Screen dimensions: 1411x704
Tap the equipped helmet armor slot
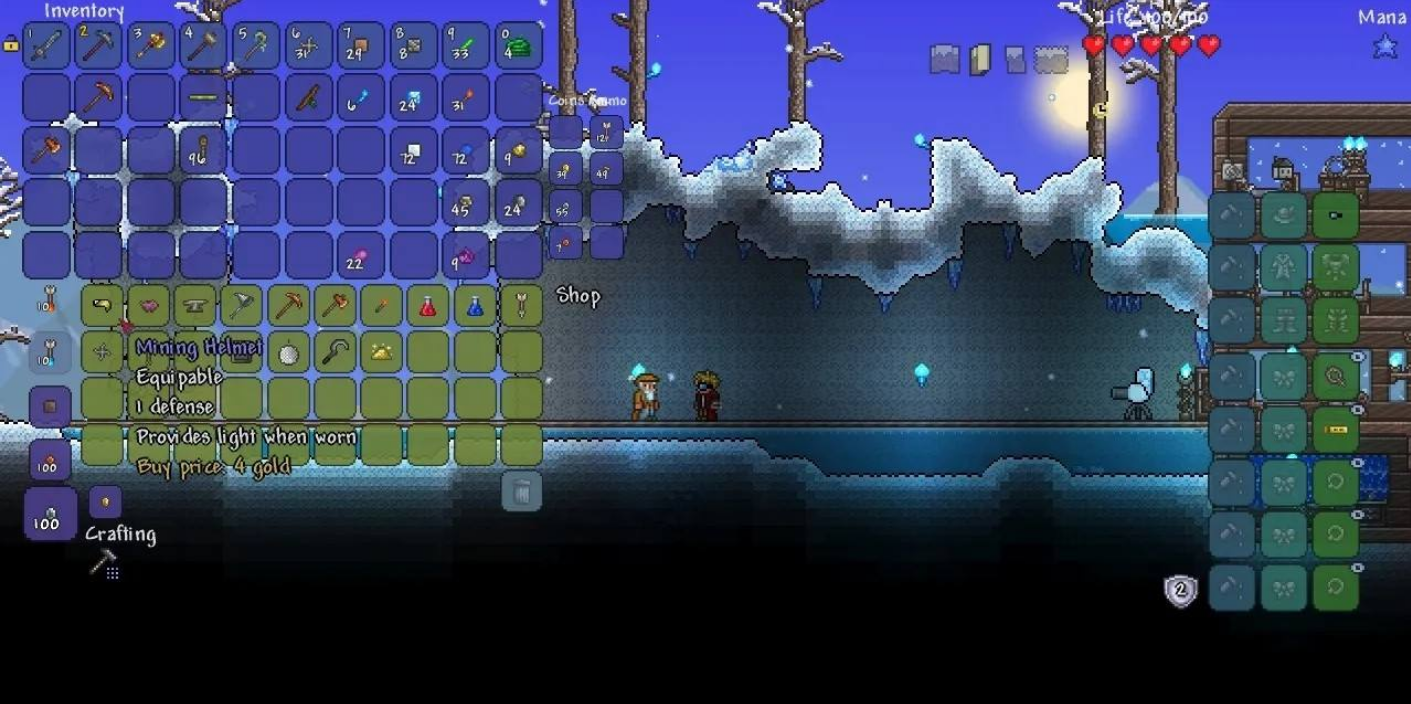point(1336,215)
